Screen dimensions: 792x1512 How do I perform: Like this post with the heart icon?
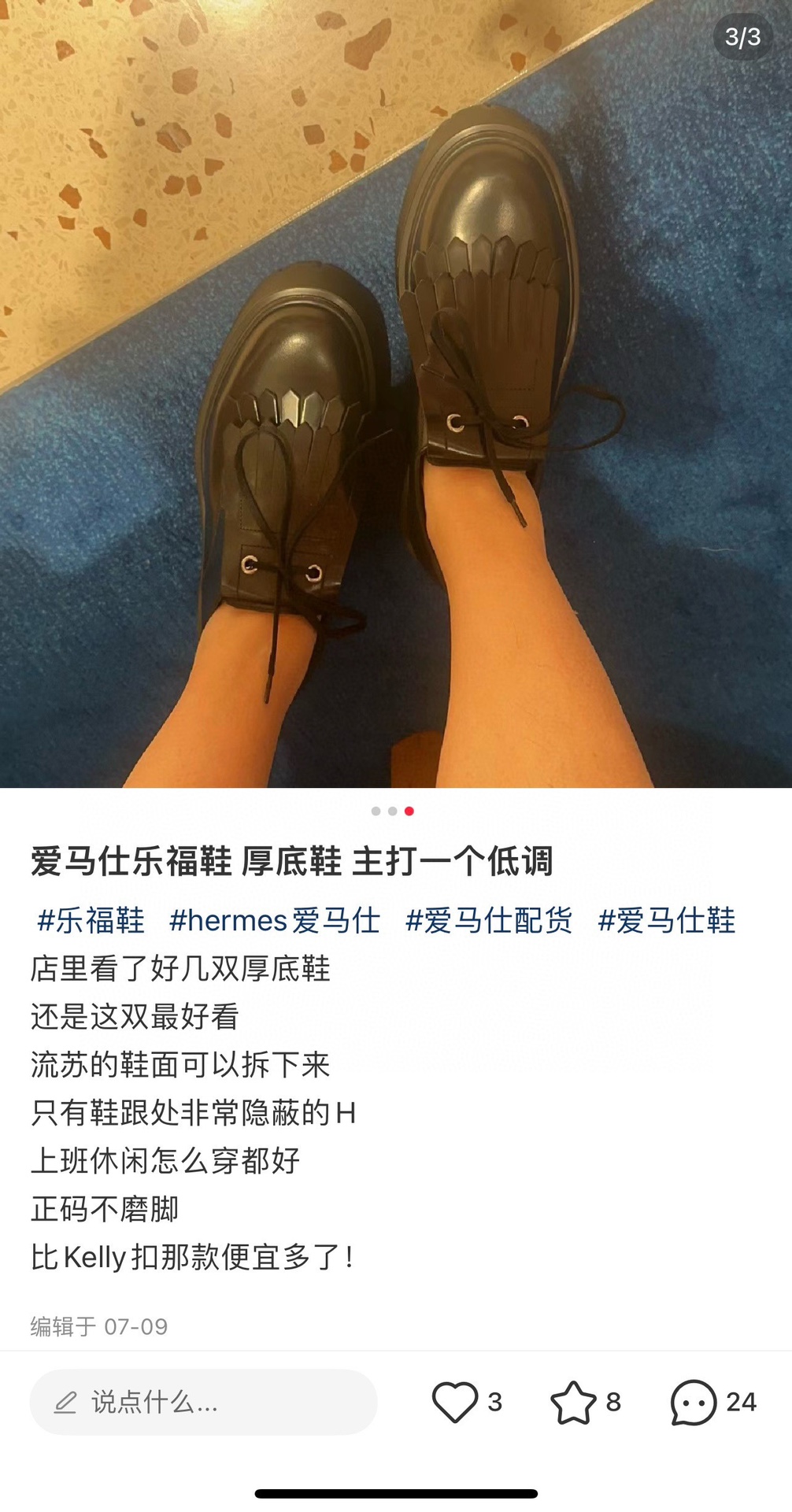(455, 1402)
